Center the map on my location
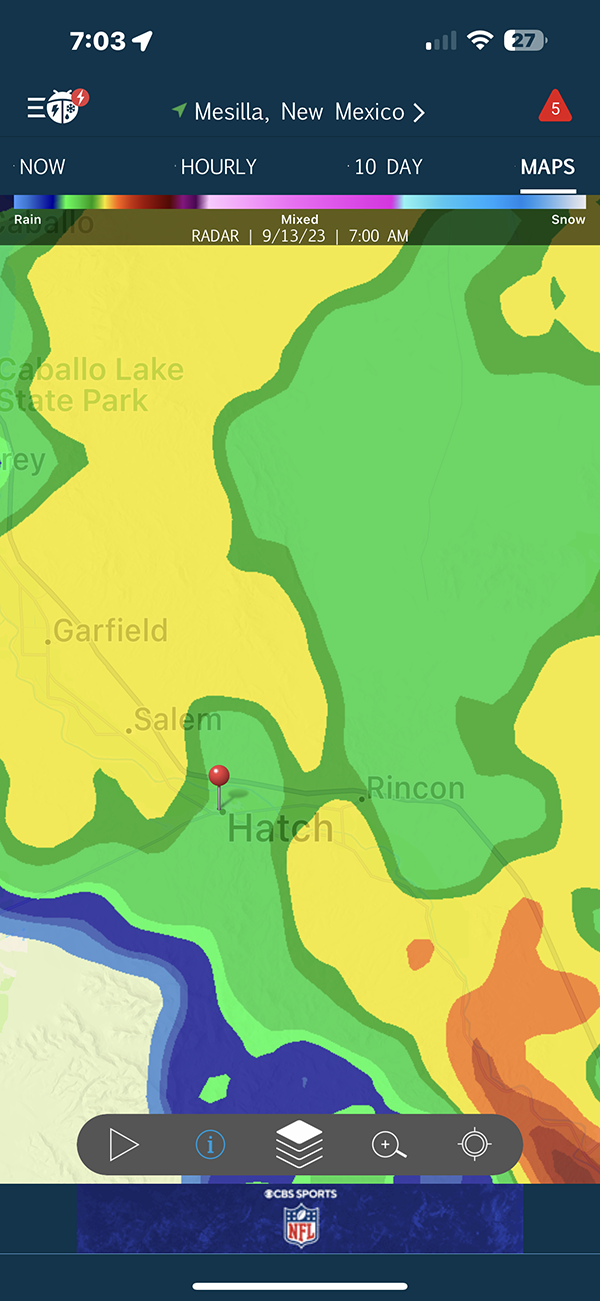This screenshot has height=1301, width=600. [x=475, y=1144]
